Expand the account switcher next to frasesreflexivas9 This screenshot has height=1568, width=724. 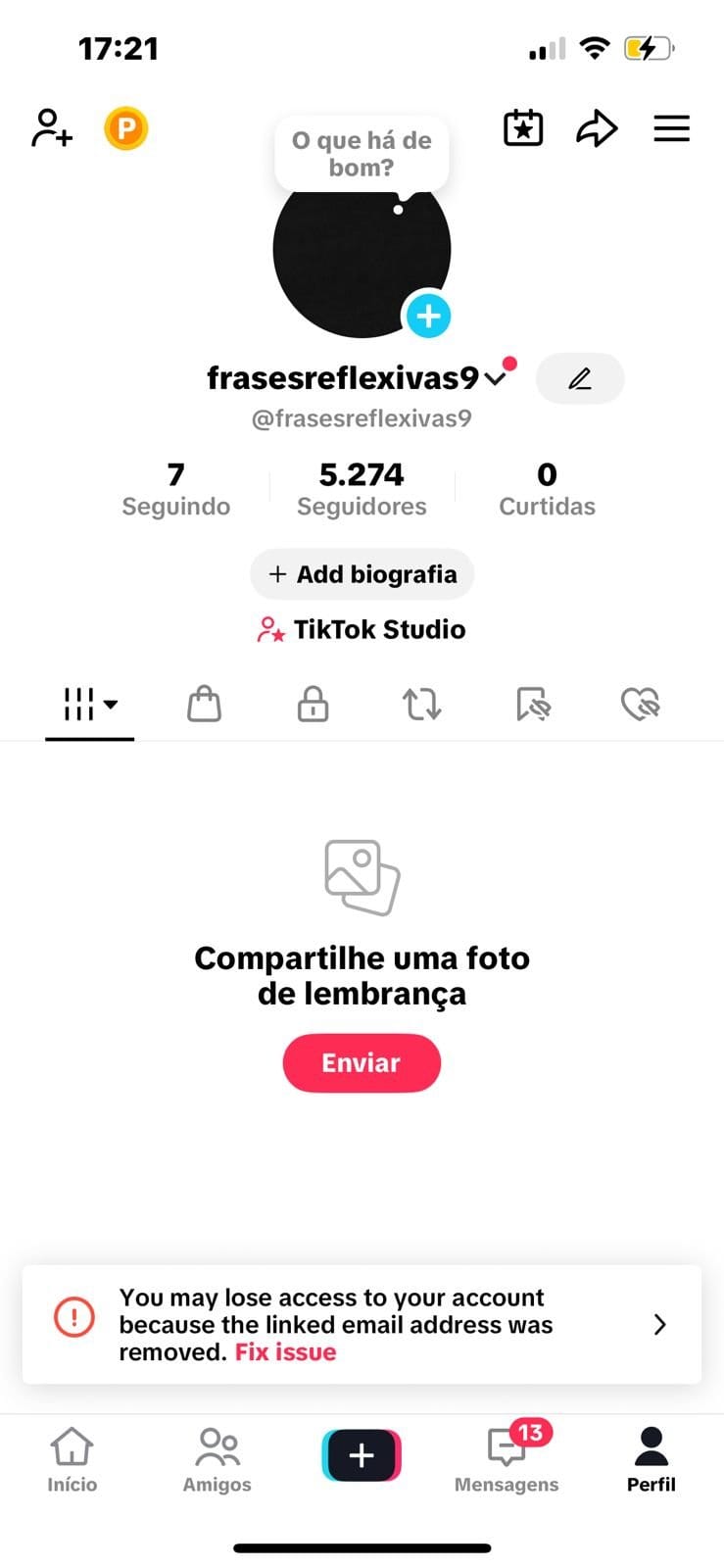pyautogui.click(x=496, y=379)
